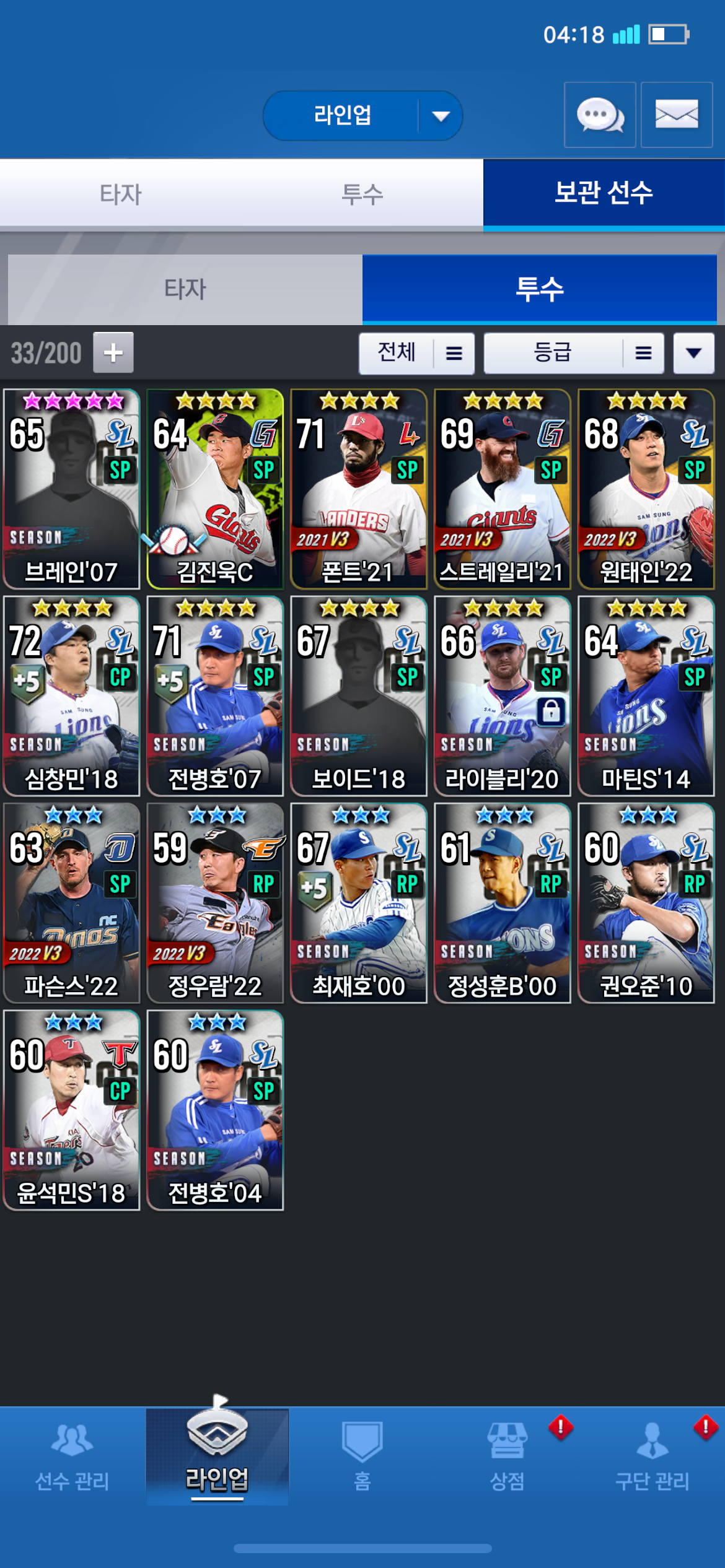This screenshot has height=1568, width=725.
Task: Select the 타자 sub-tab under 보관 선수
Action: [185, 289]
